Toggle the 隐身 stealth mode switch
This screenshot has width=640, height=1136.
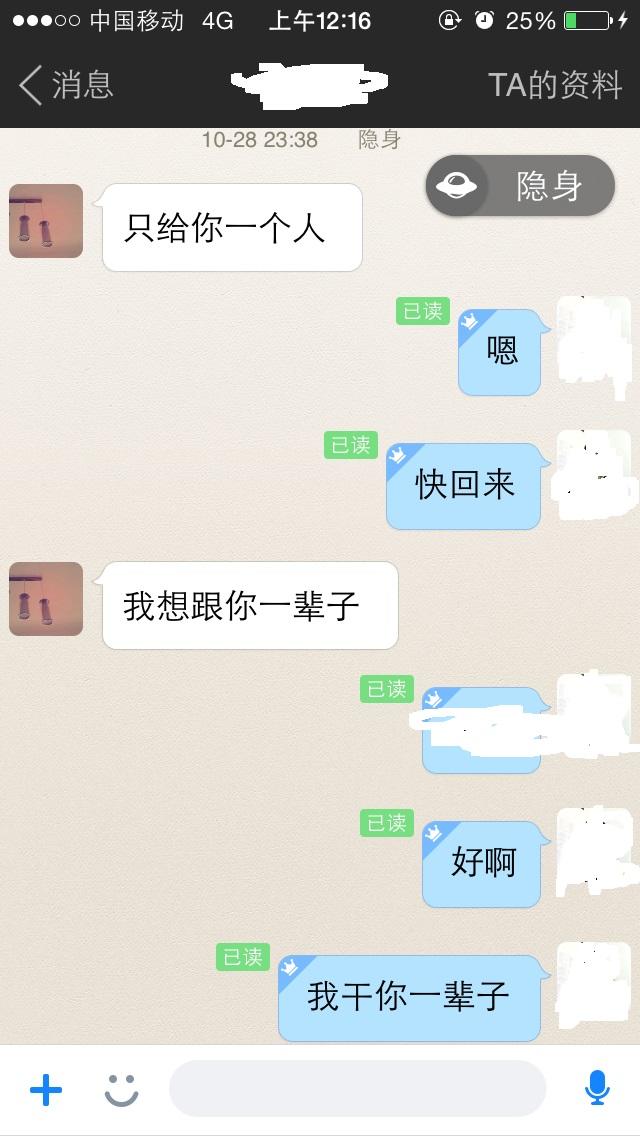(x=520, y=186)
